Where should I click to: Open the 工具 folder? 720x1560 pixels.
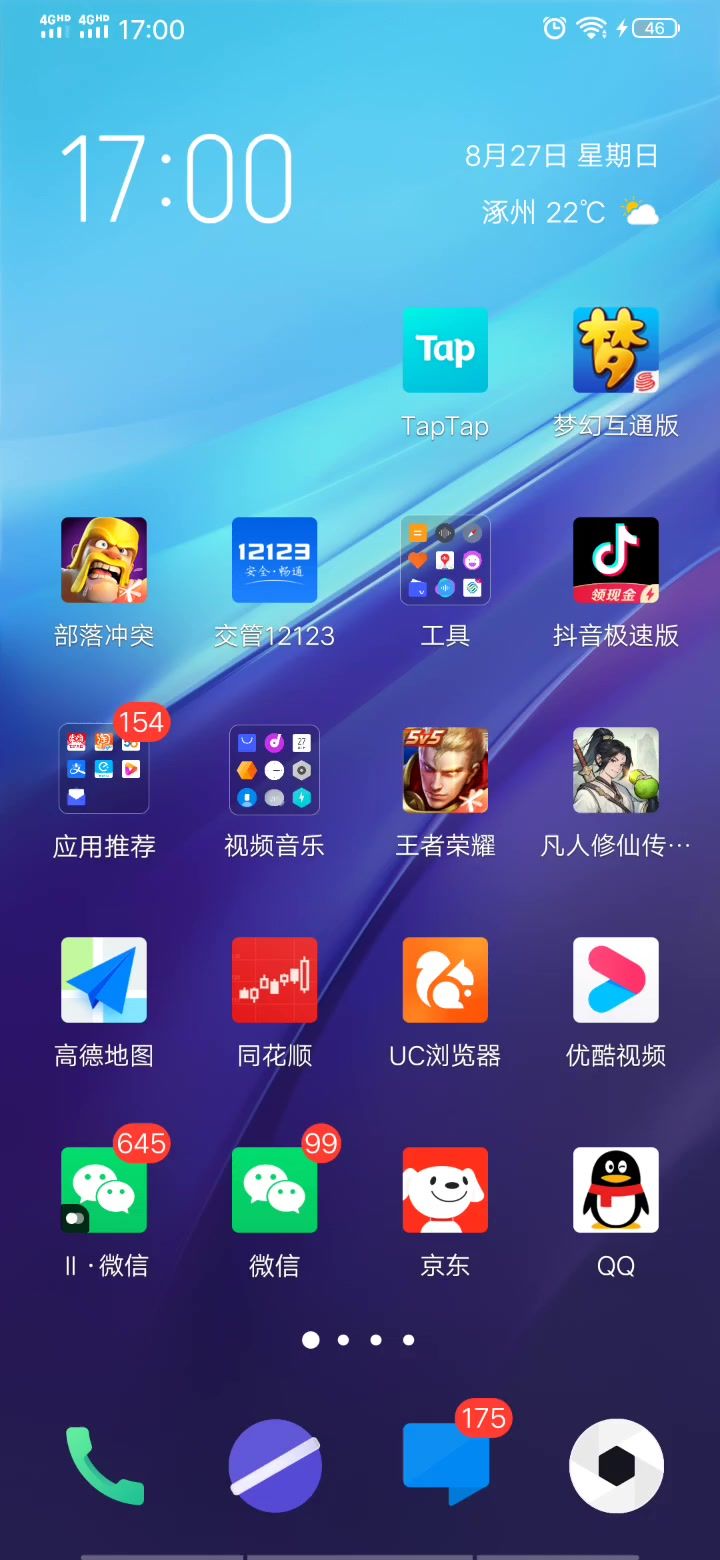[x=445, y=560]
